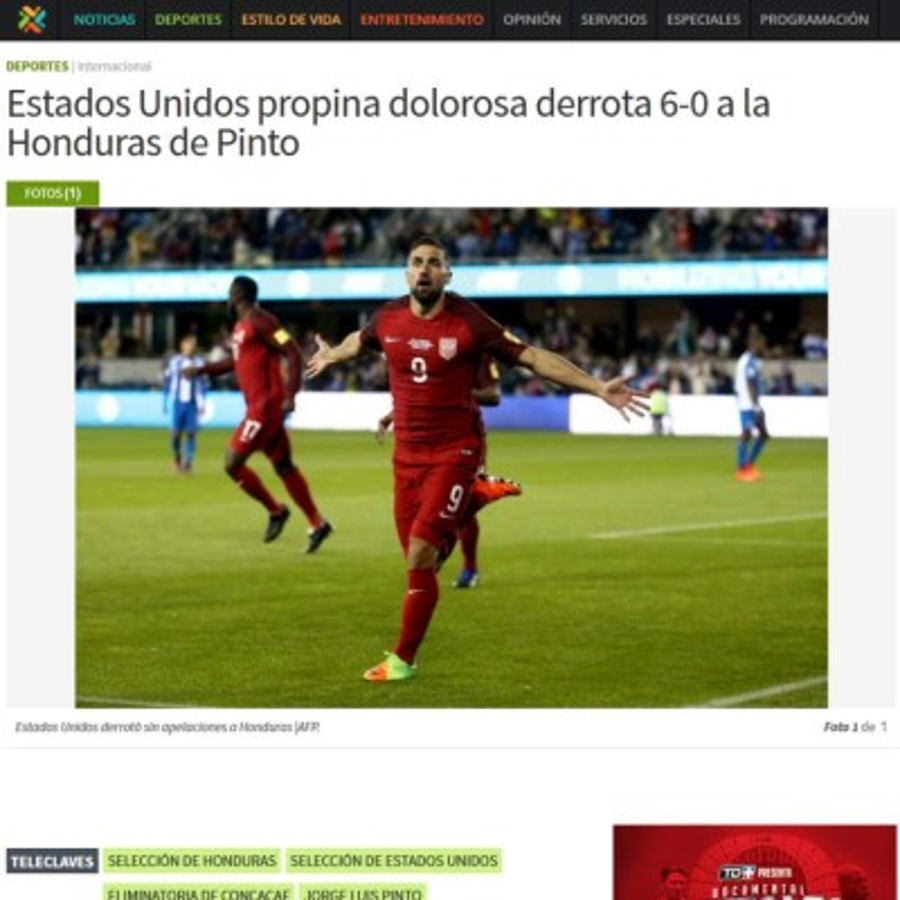Screen dimensions: 900x900
Task: Open the NOTICIAS section
Action: tap(104, 20)
